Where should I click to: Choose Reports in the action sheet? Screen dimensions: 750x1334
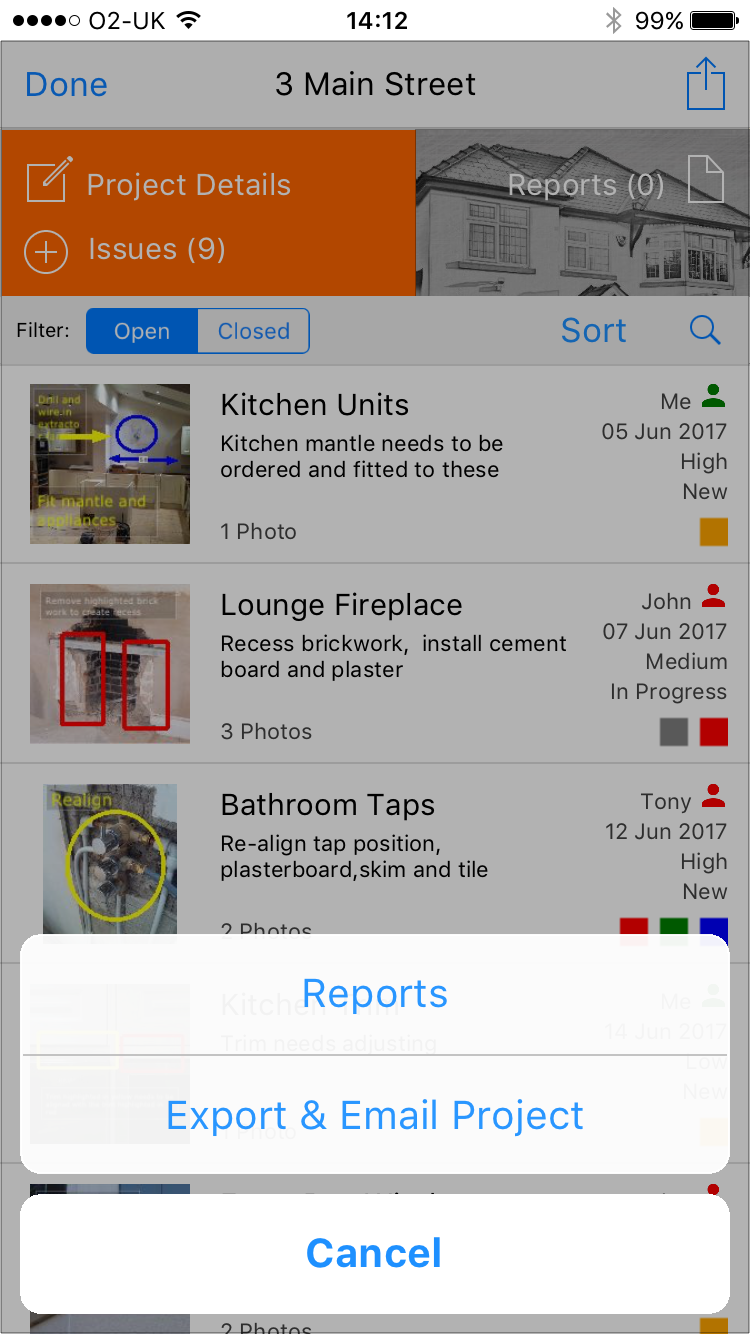(375, 994)
